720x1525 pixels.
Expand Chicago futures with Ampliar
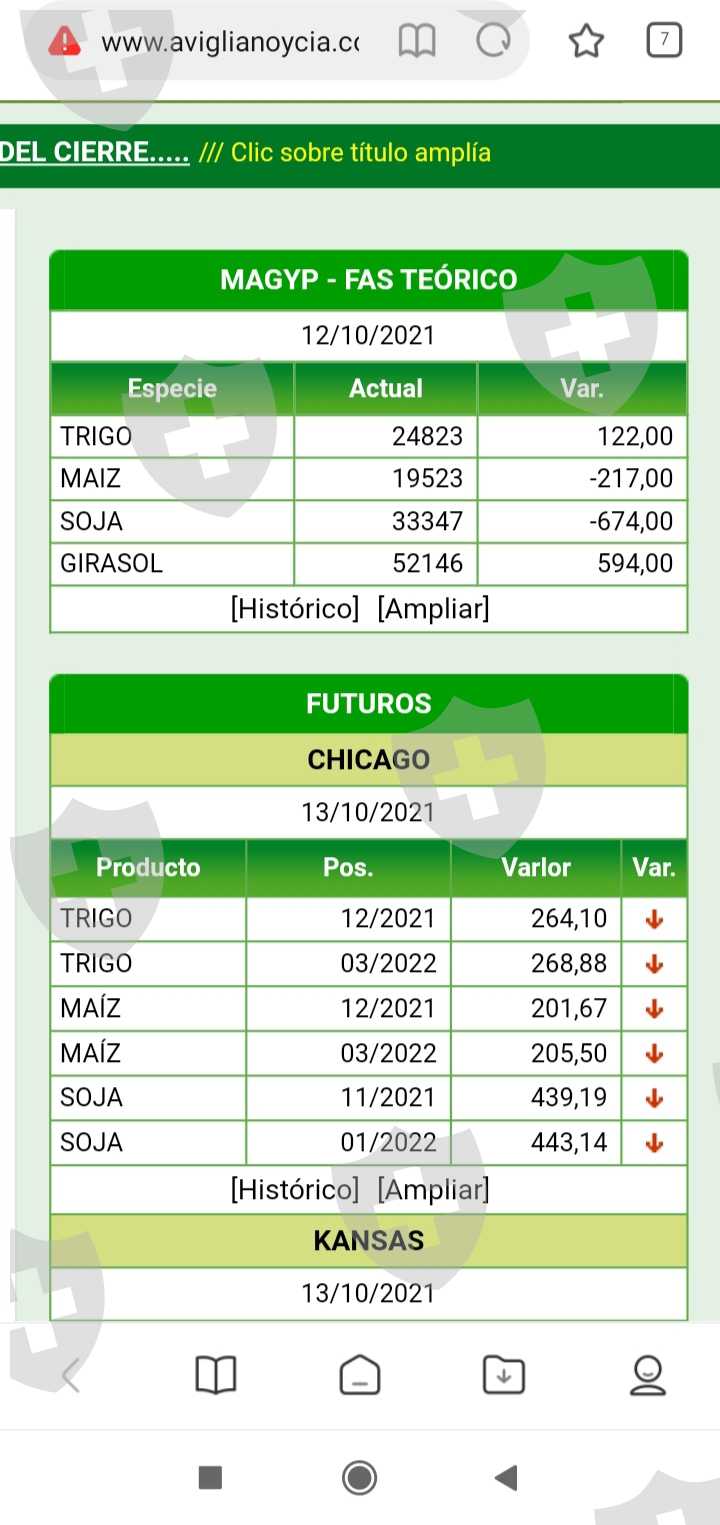click(433, 1189)
